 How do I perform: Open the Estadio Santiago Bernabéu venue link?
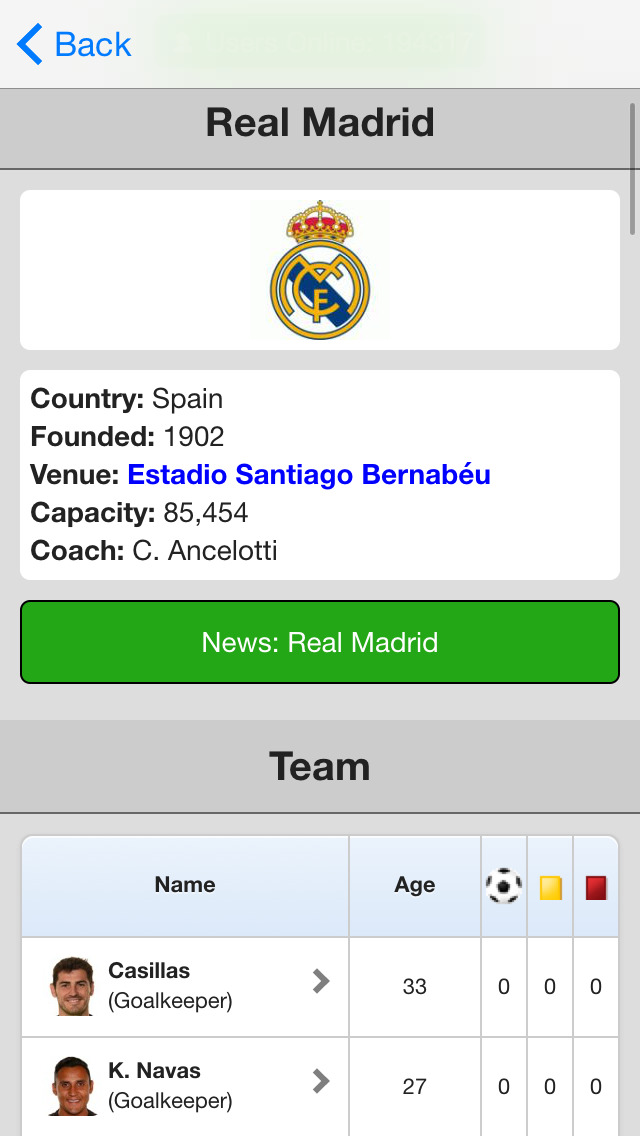309,474
